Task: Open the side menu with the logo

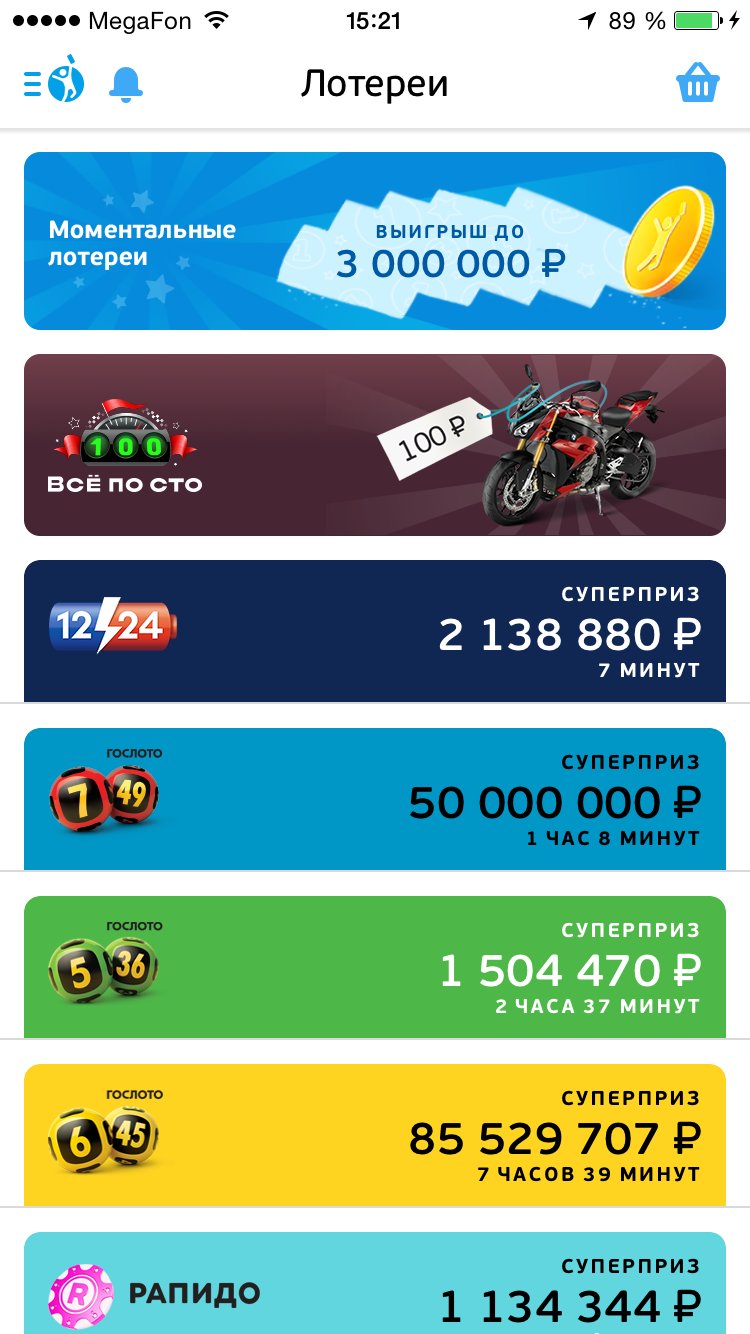Action: (54, 84)
